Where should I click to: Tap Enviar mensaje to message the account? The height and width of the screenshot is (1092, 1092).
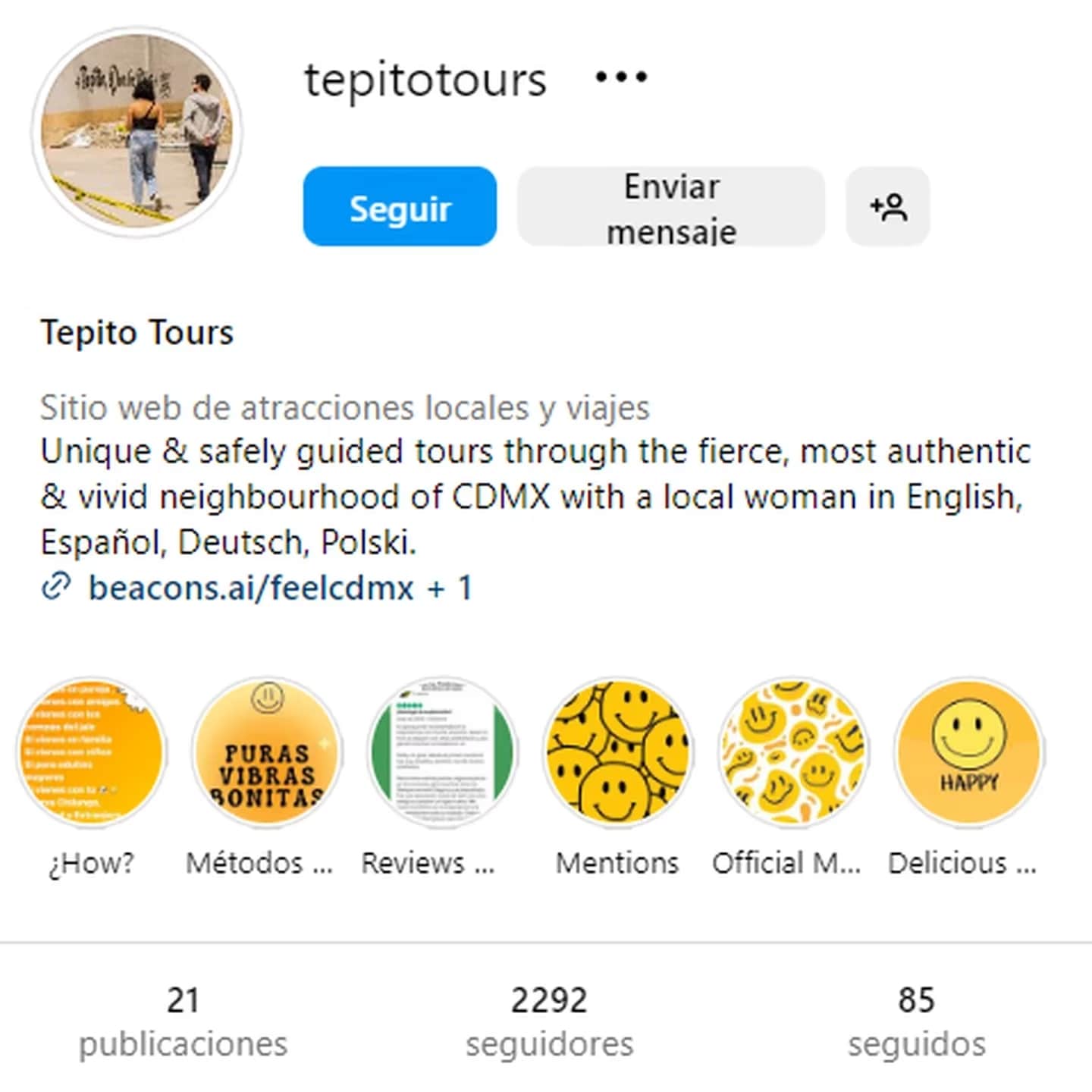(x=670, y=206)
